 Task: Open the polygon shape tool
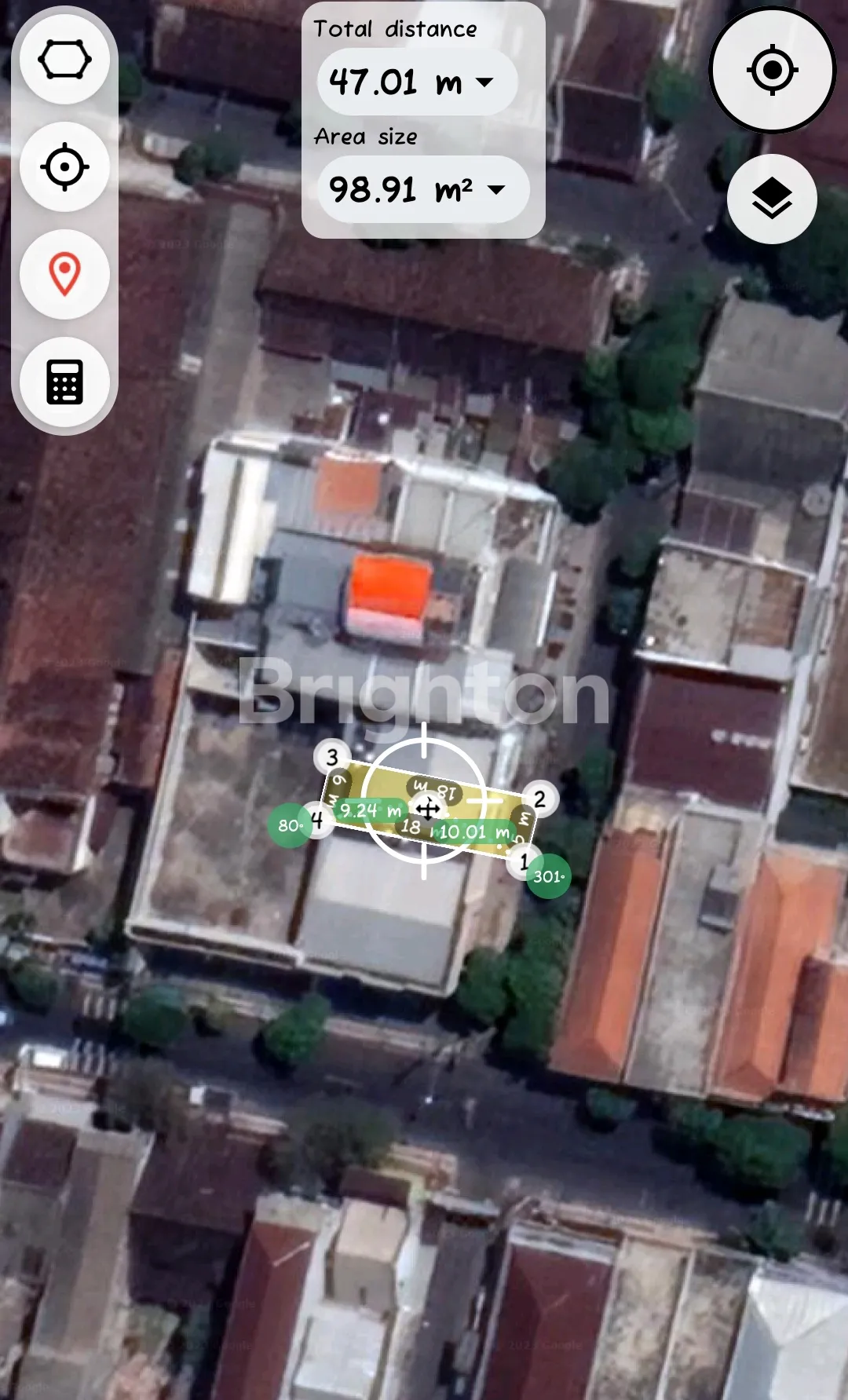64,60
